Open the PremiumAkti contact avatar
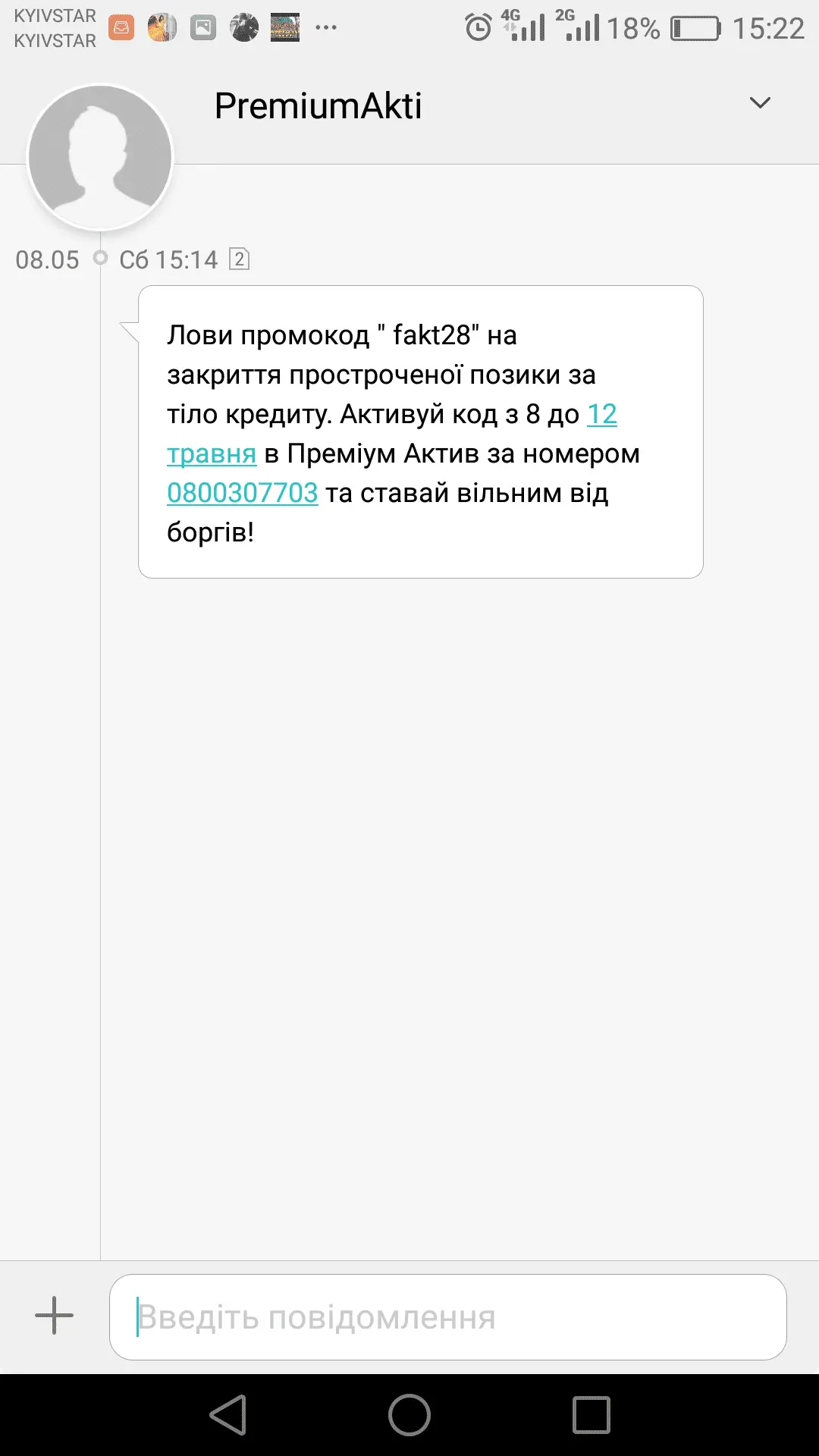The image size is (819, 1456). 100,157
